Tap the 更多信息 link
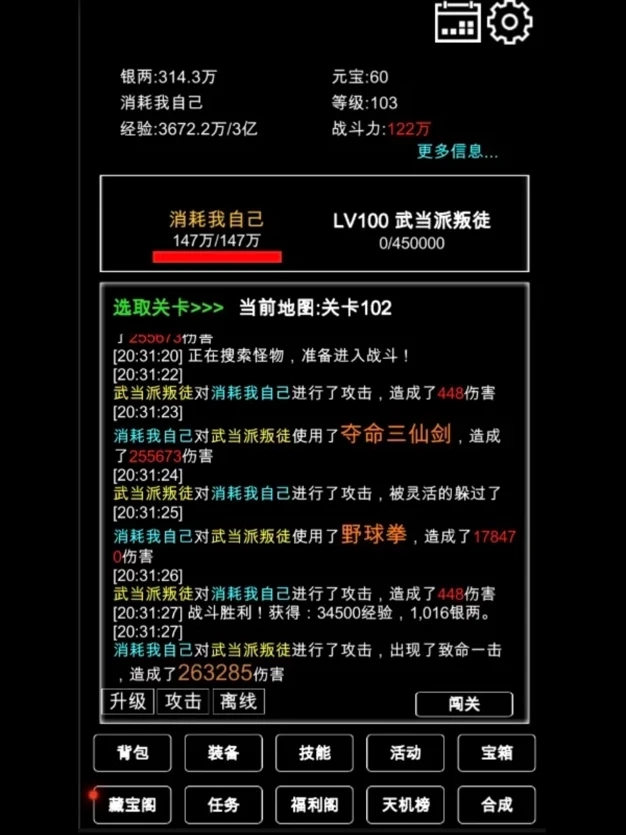626x835 pixels. [x=457, y=152]
